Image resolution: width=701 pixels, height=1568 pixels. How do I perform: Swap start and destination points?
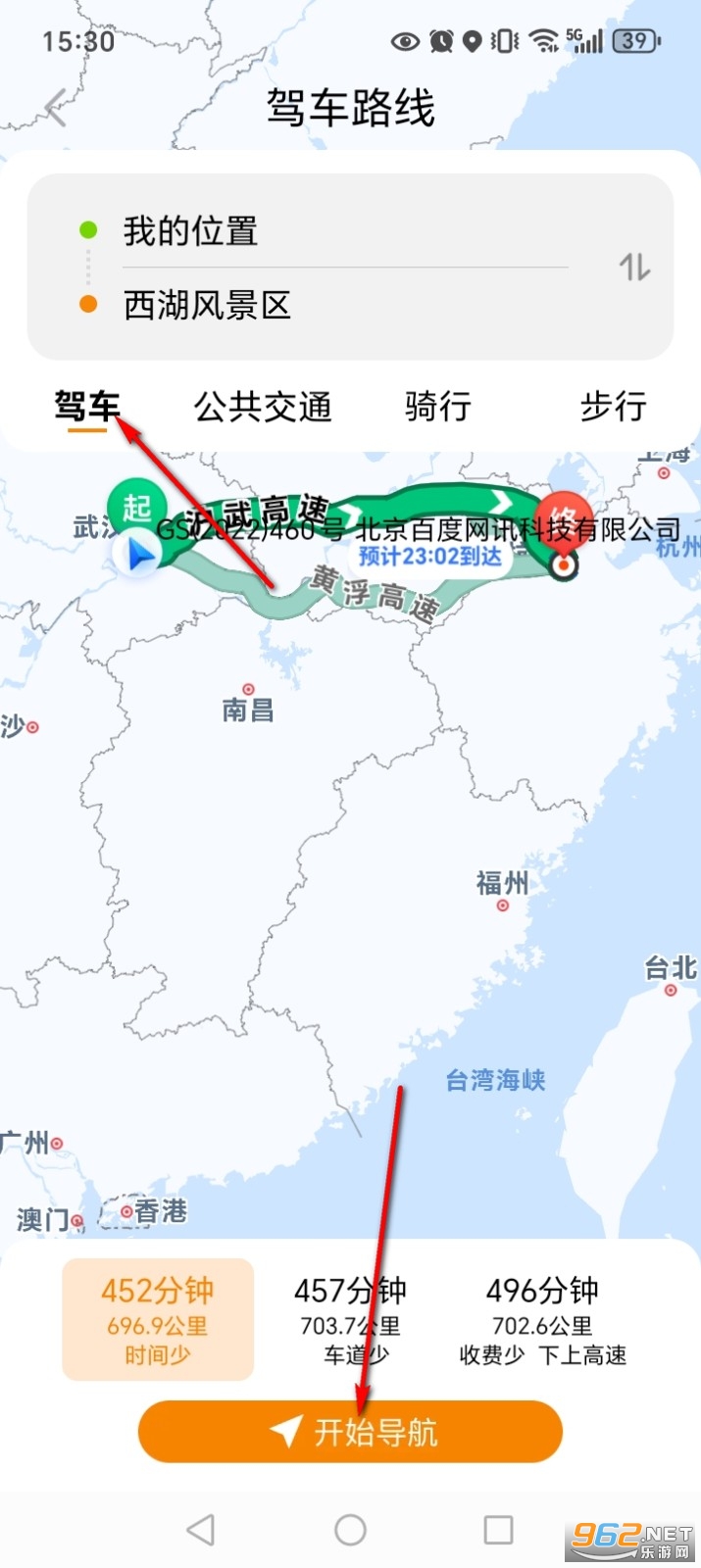click(x=634, y=267)
